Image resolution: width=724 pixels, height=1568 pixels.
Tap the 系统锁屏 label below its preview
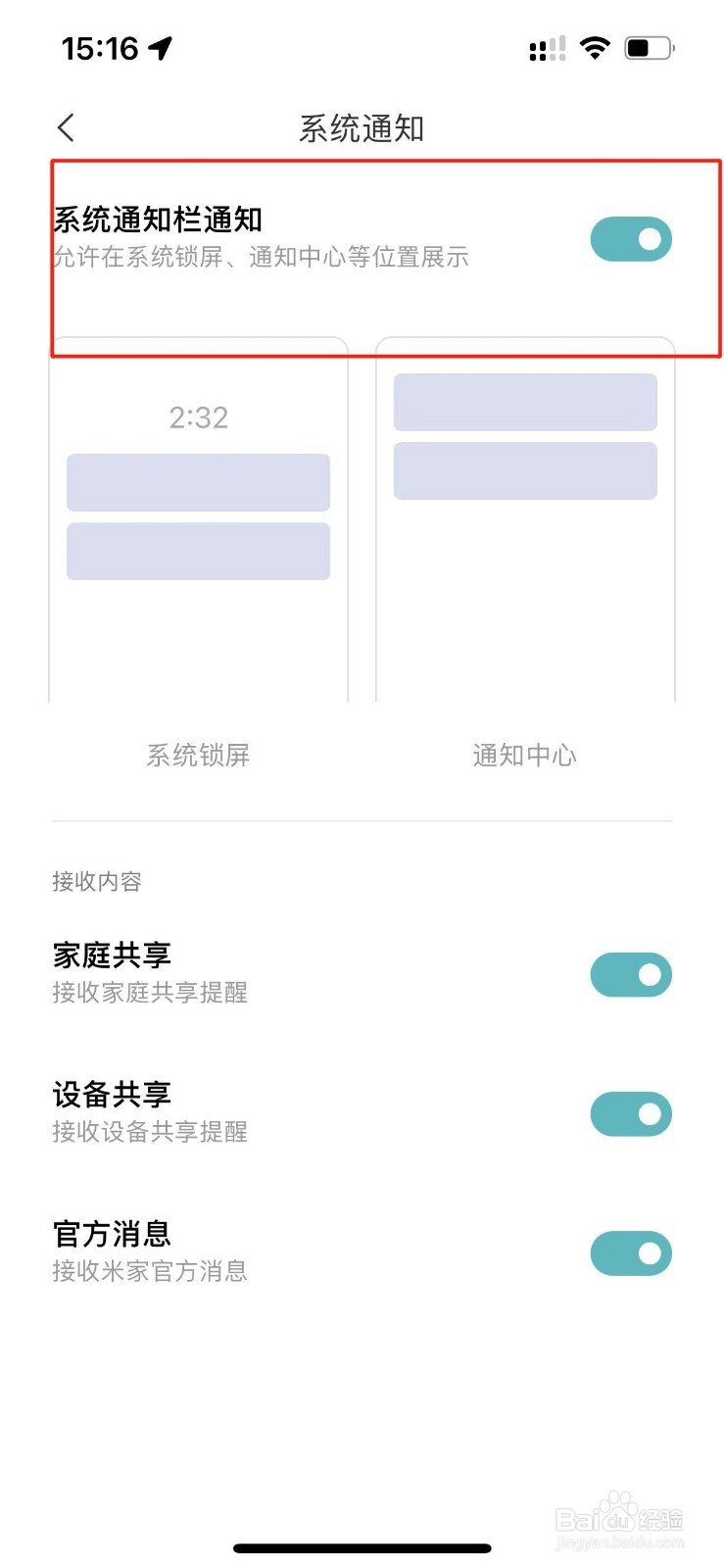click(x=198, y=755)
